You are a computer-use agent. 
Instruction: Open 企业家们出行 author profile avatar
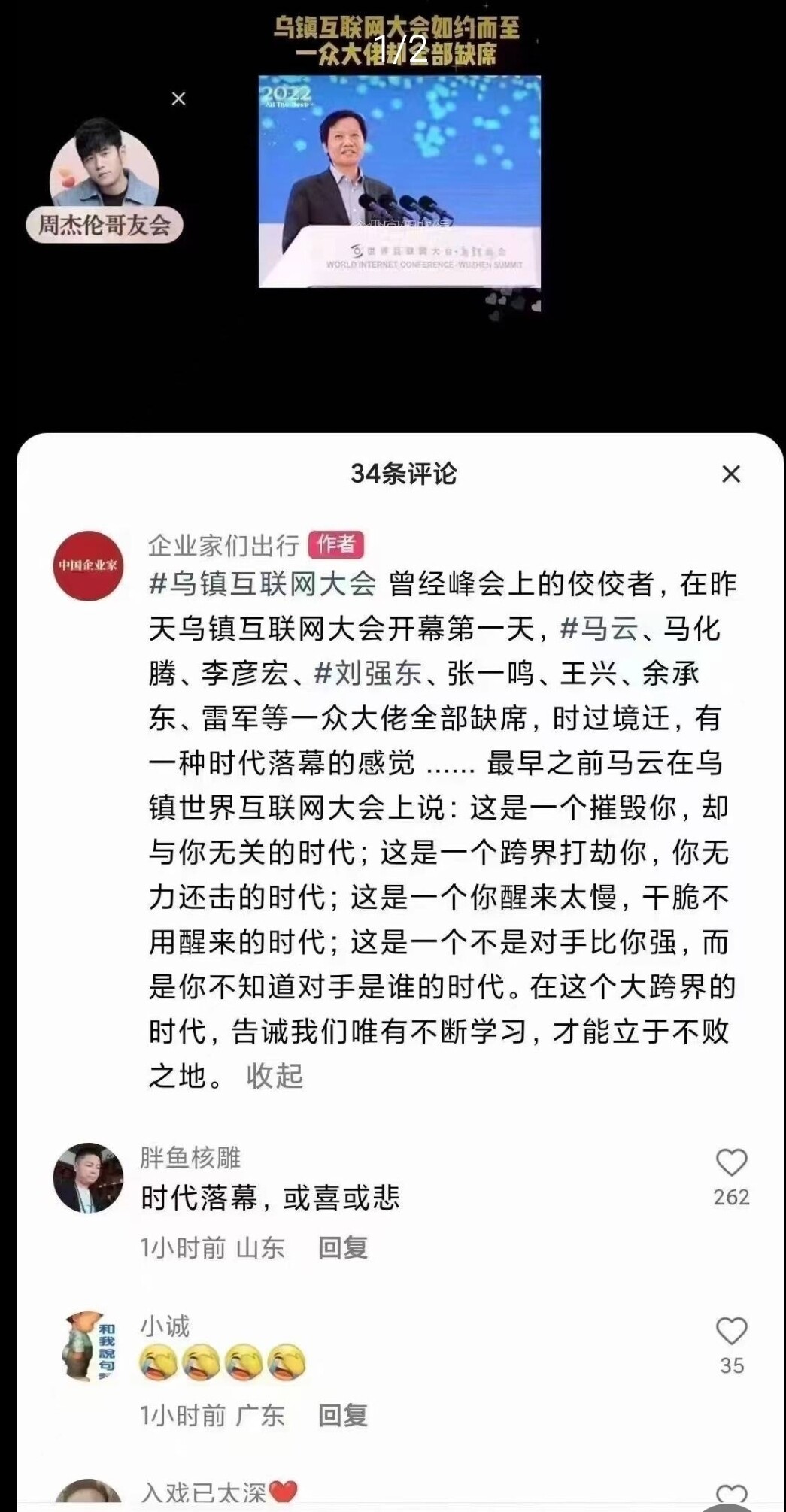[x=89, y=565]
